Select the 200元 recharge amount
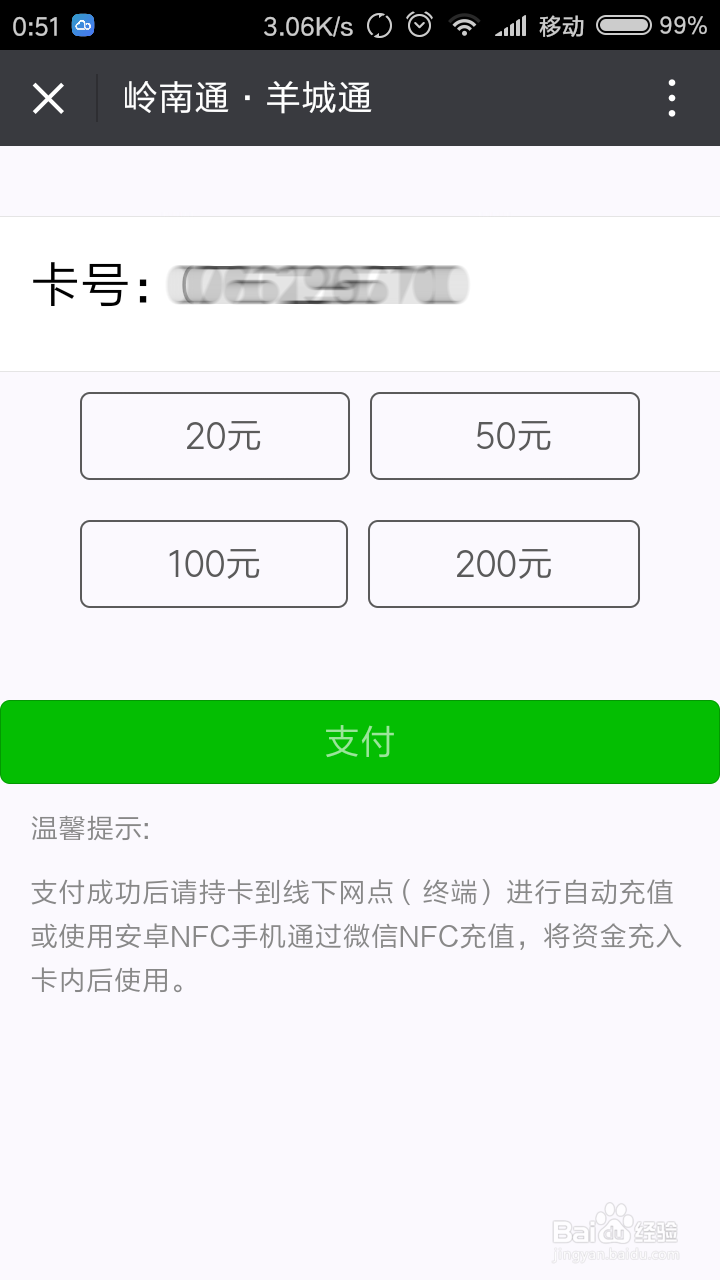Screen dimensions: 720x1280 click(505, 564)
